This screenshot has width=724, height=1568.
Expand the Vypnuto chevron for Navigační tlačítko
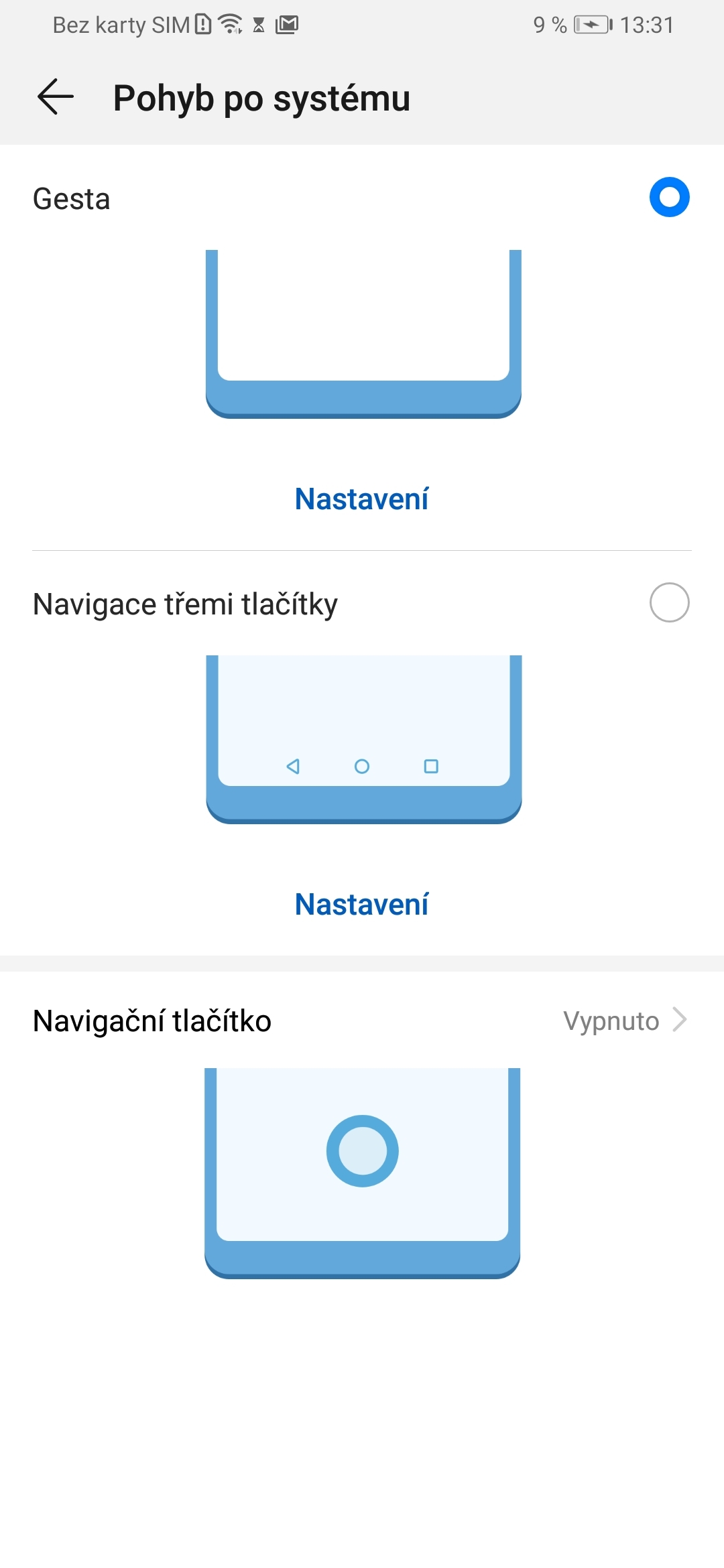pyautogui.click(x=679, y=1020)
